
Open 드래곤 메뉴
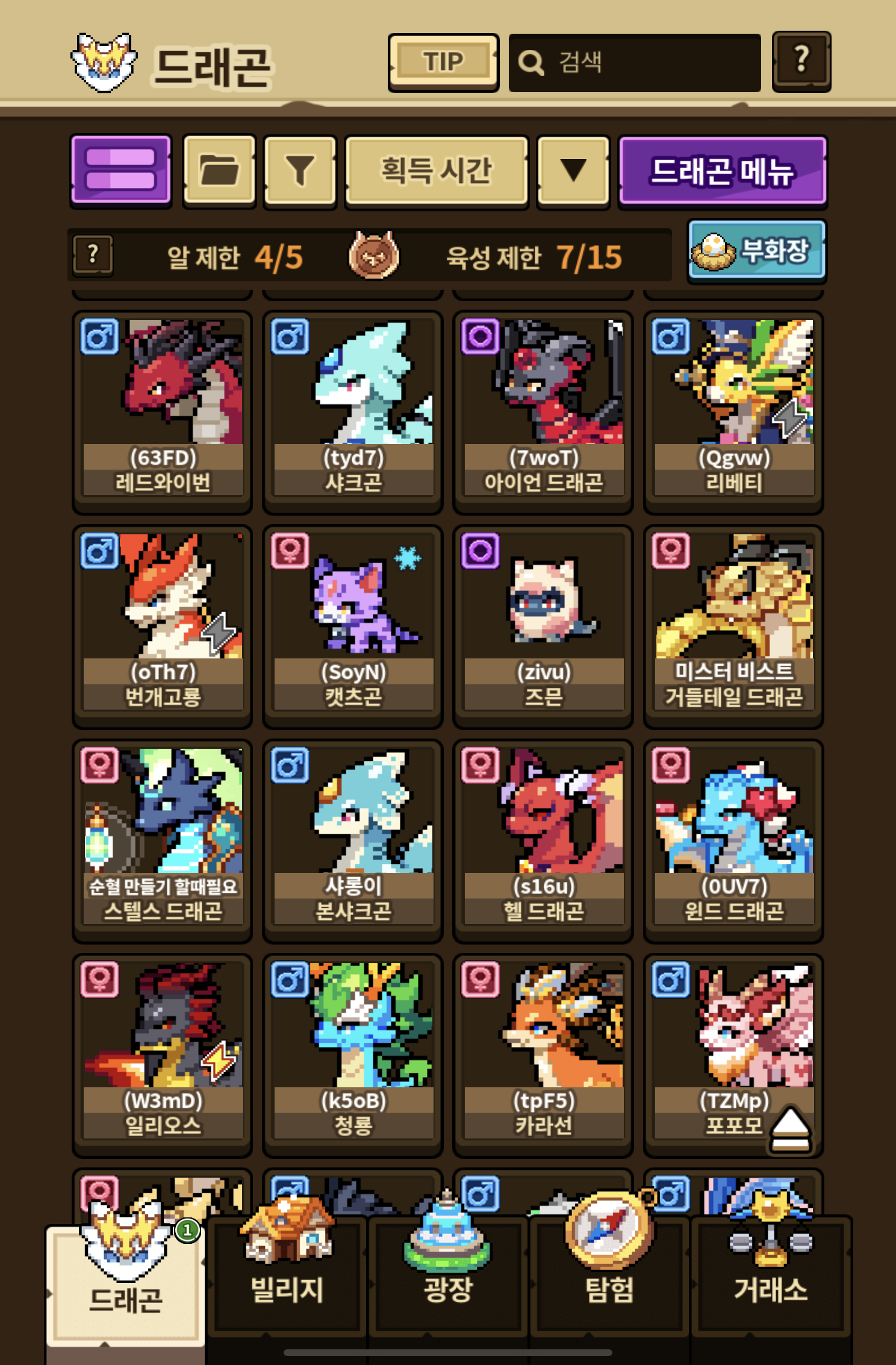point(722,171)
